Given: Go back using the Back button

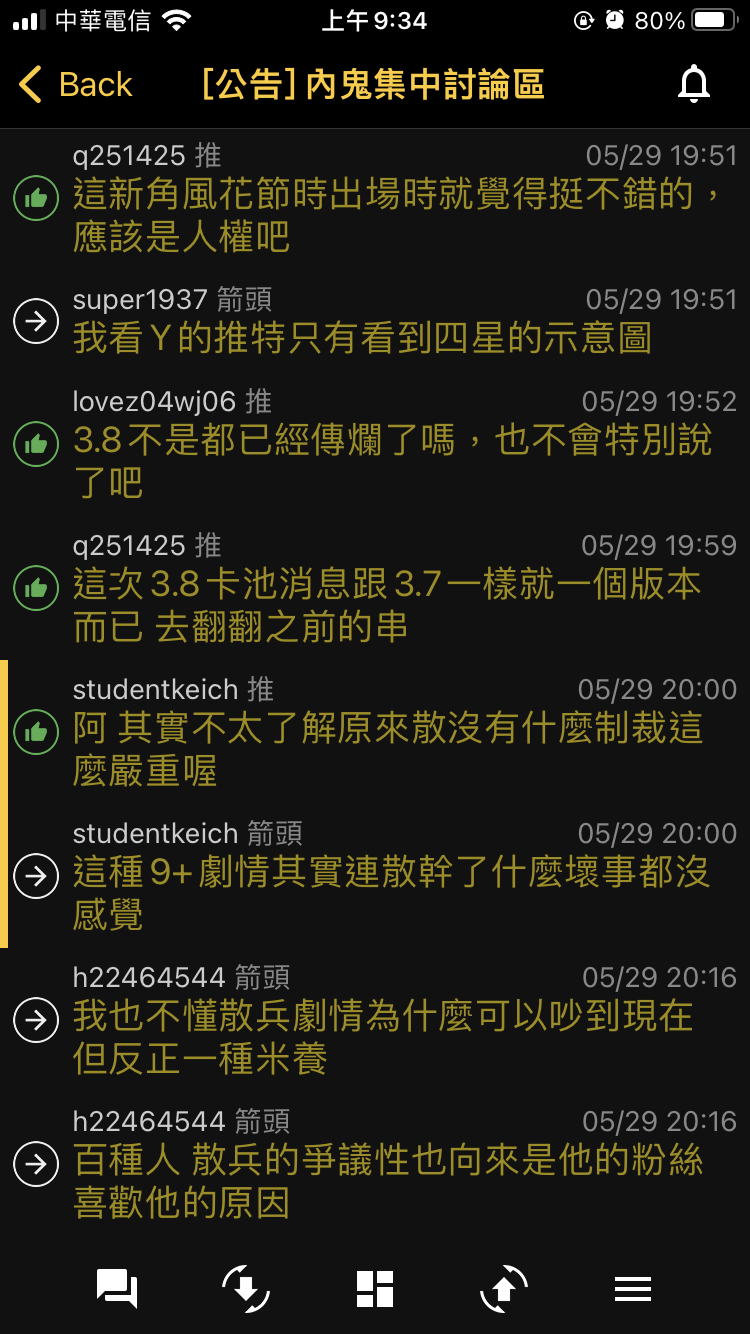Looking at the screenshot, I should [75, 85].
